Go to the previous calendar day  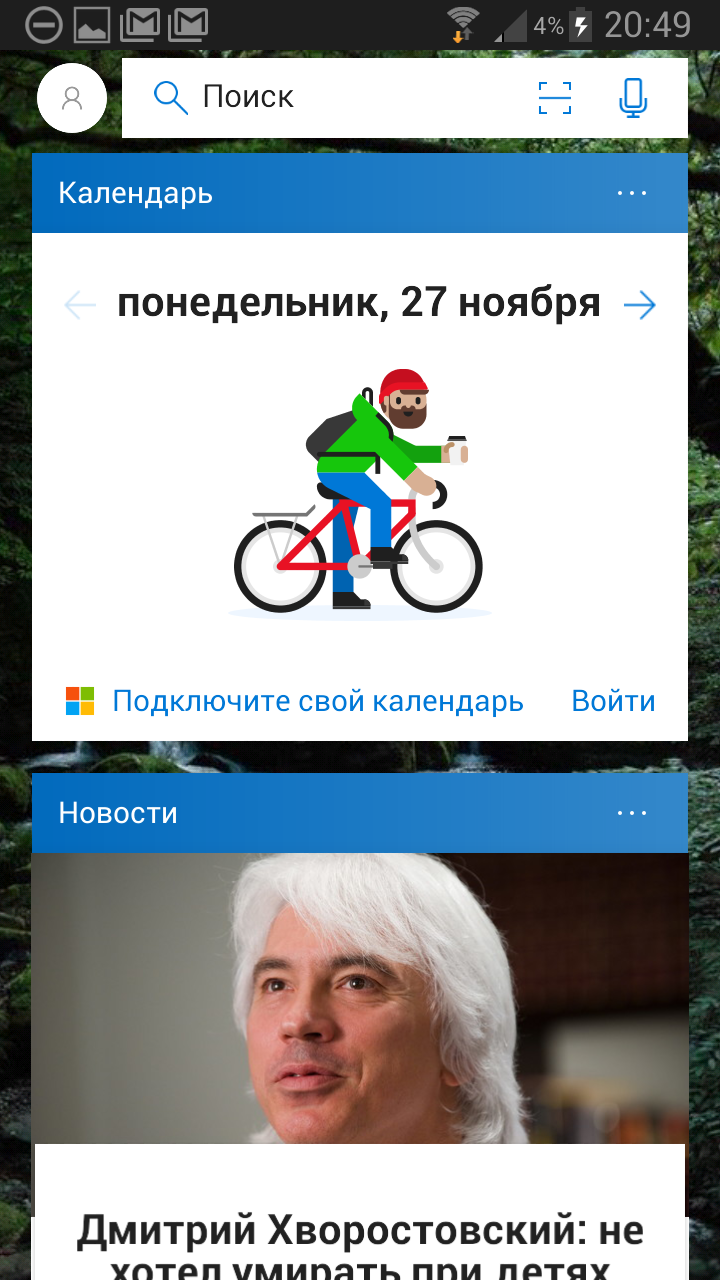[x=80, y=305]
